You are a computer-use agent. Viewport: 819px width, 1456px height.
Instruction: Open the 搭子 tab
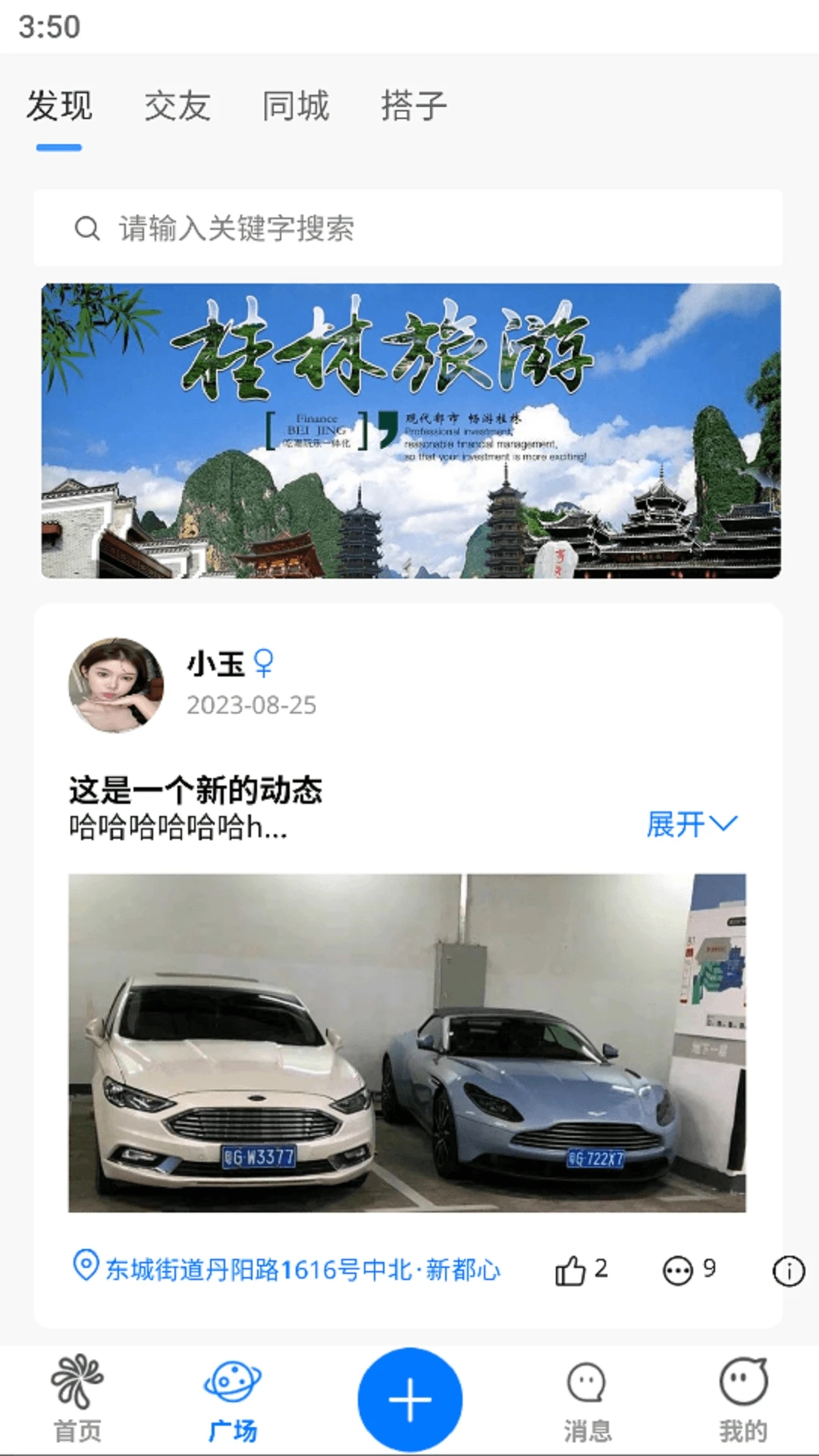[413, 106]
